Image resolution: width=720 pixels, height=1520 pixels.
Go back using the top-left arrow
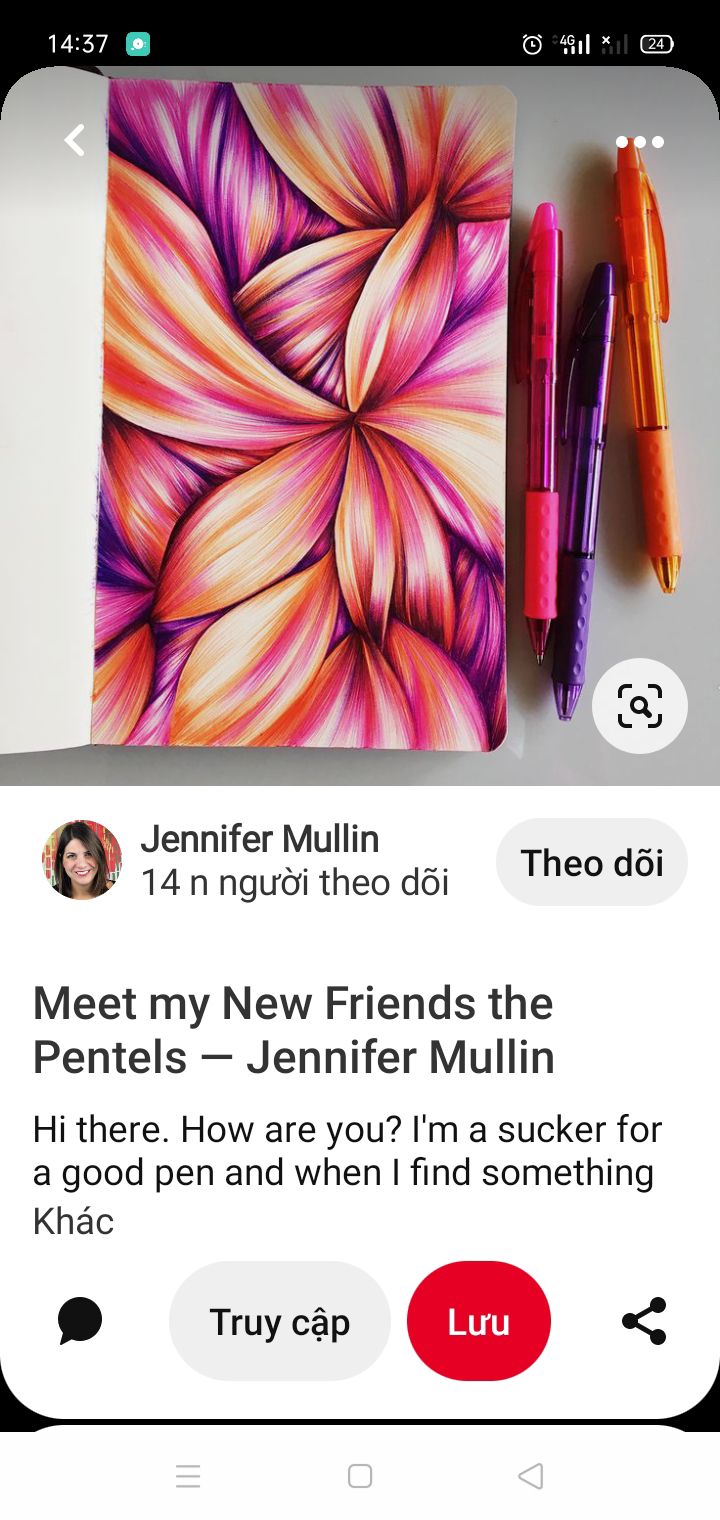pos(75,140)
